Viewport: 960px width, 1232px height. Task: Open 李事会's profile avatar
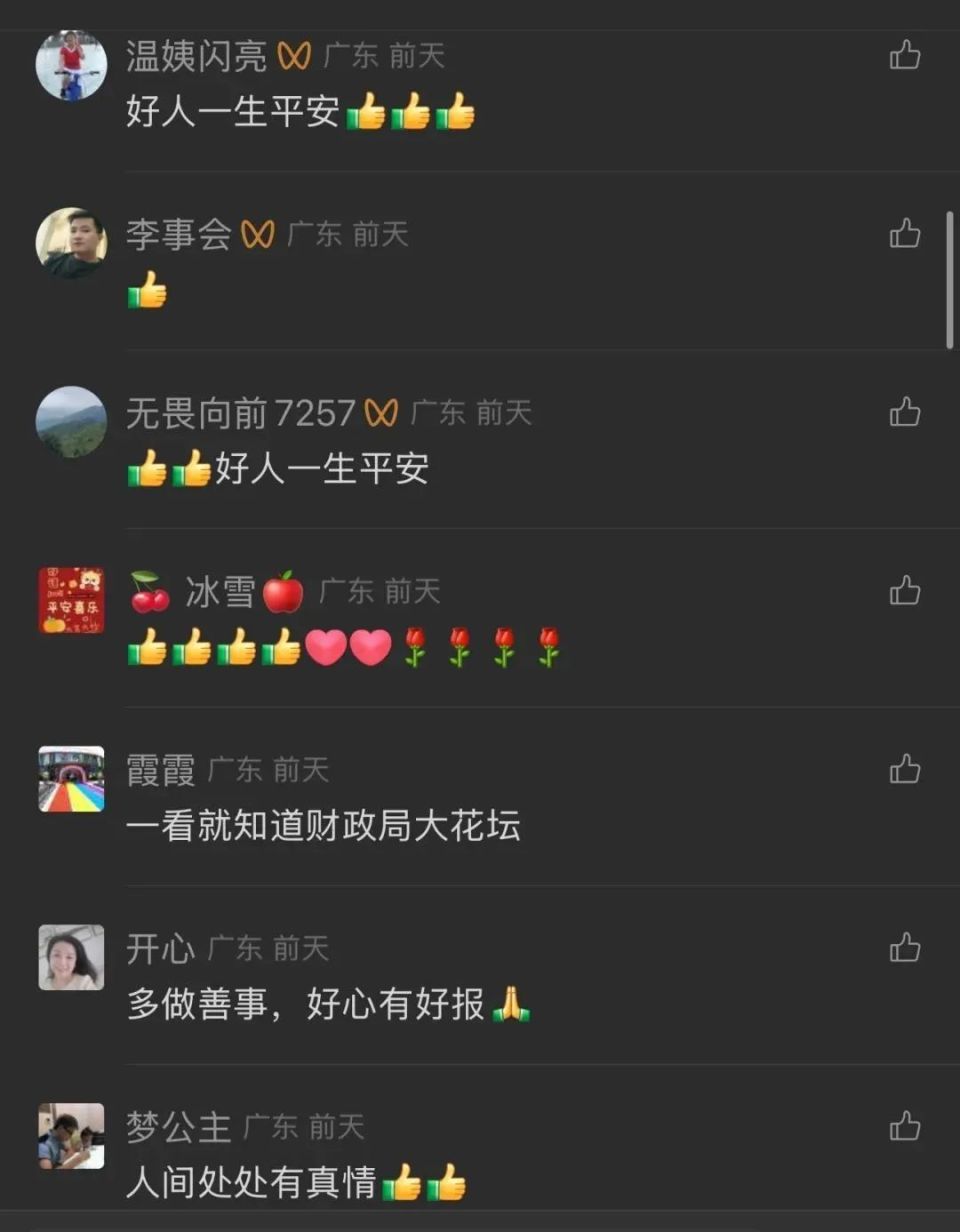(71, 243)
